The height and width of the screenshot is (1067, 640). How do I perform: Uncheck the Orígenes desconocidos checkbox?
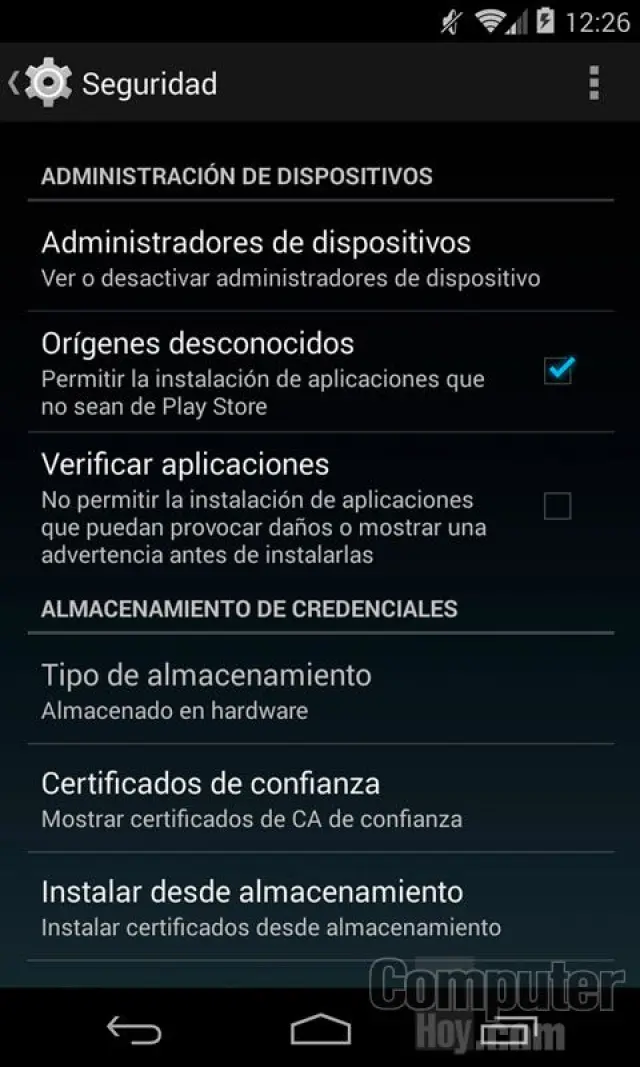coord(557,371)
